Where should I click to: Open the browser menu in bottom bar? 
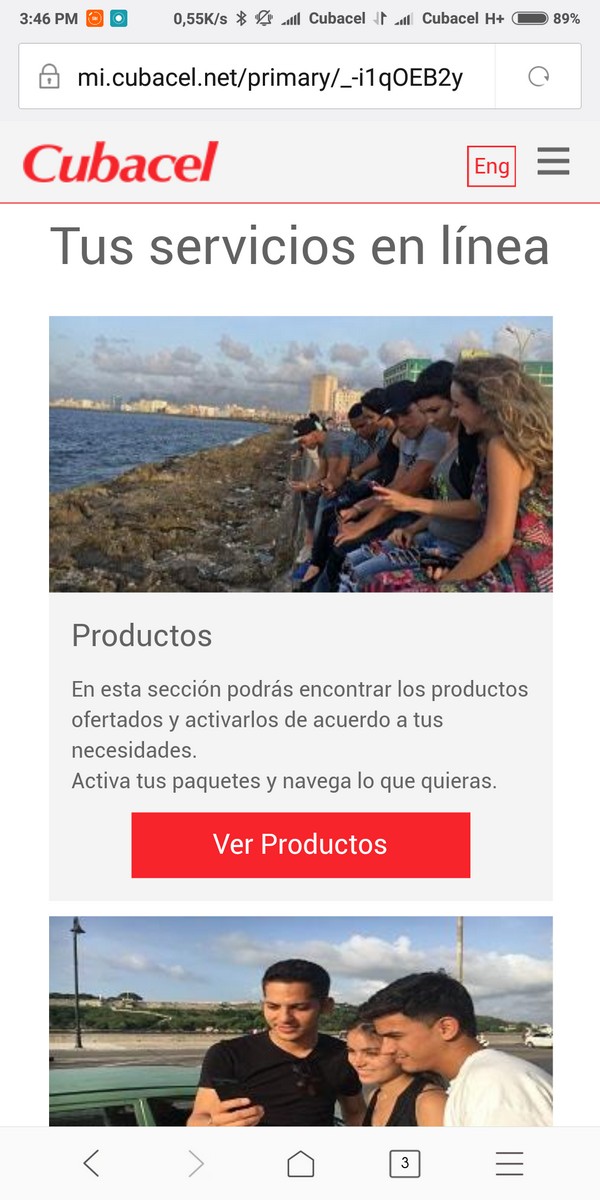[x=509, y=1163]
